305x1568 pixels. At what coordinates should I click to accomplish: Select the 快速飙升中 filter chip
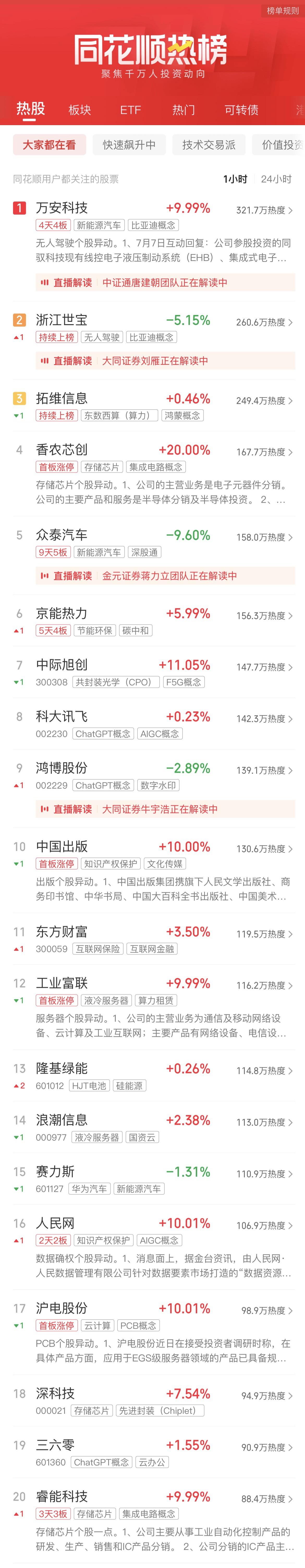click(x=129, y=145)
